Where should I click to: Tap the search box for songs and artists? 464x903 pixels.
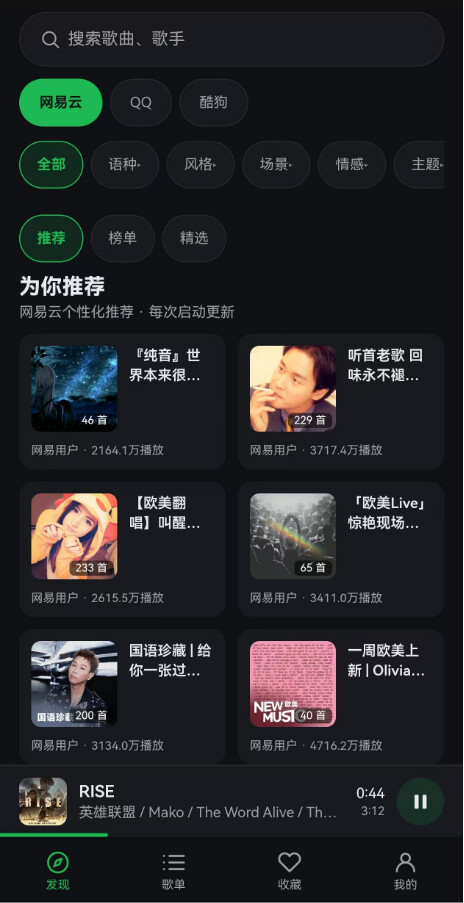pyautogui.click(x=231, y=39)
